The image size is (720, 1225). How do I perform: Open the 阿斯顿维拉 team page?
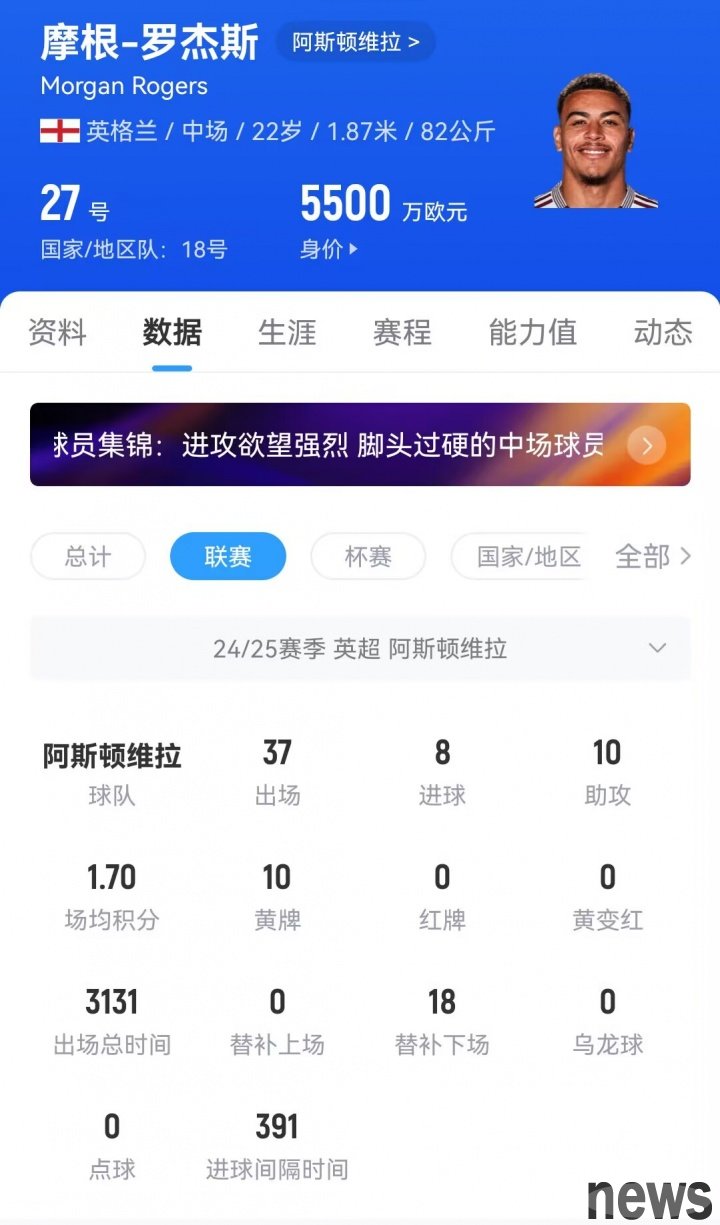pyautogui.click(x=355, y=42)
